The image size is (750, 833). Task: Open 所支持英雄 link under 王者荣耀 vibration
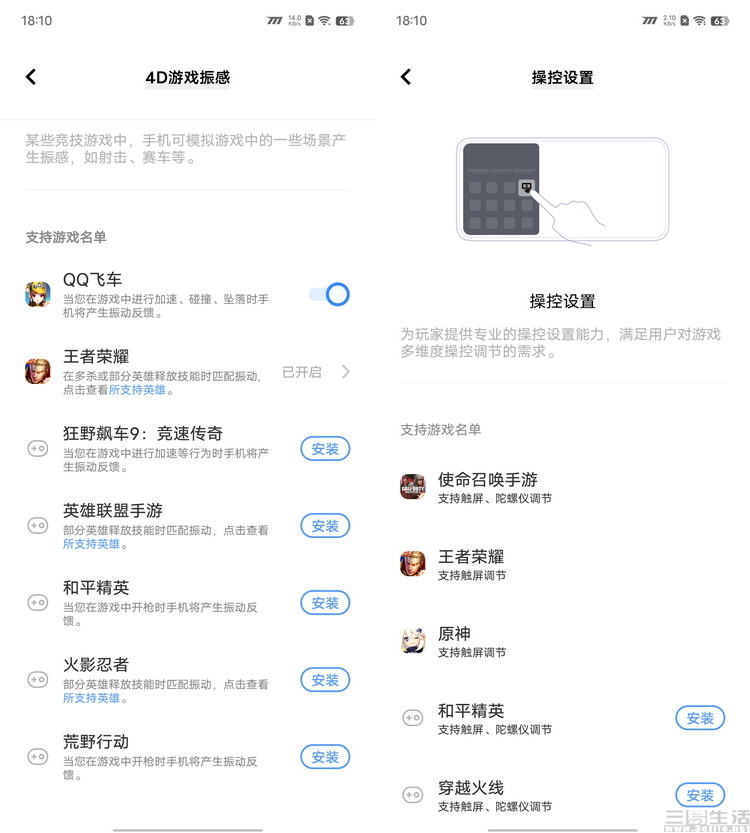tap(135, 390)
